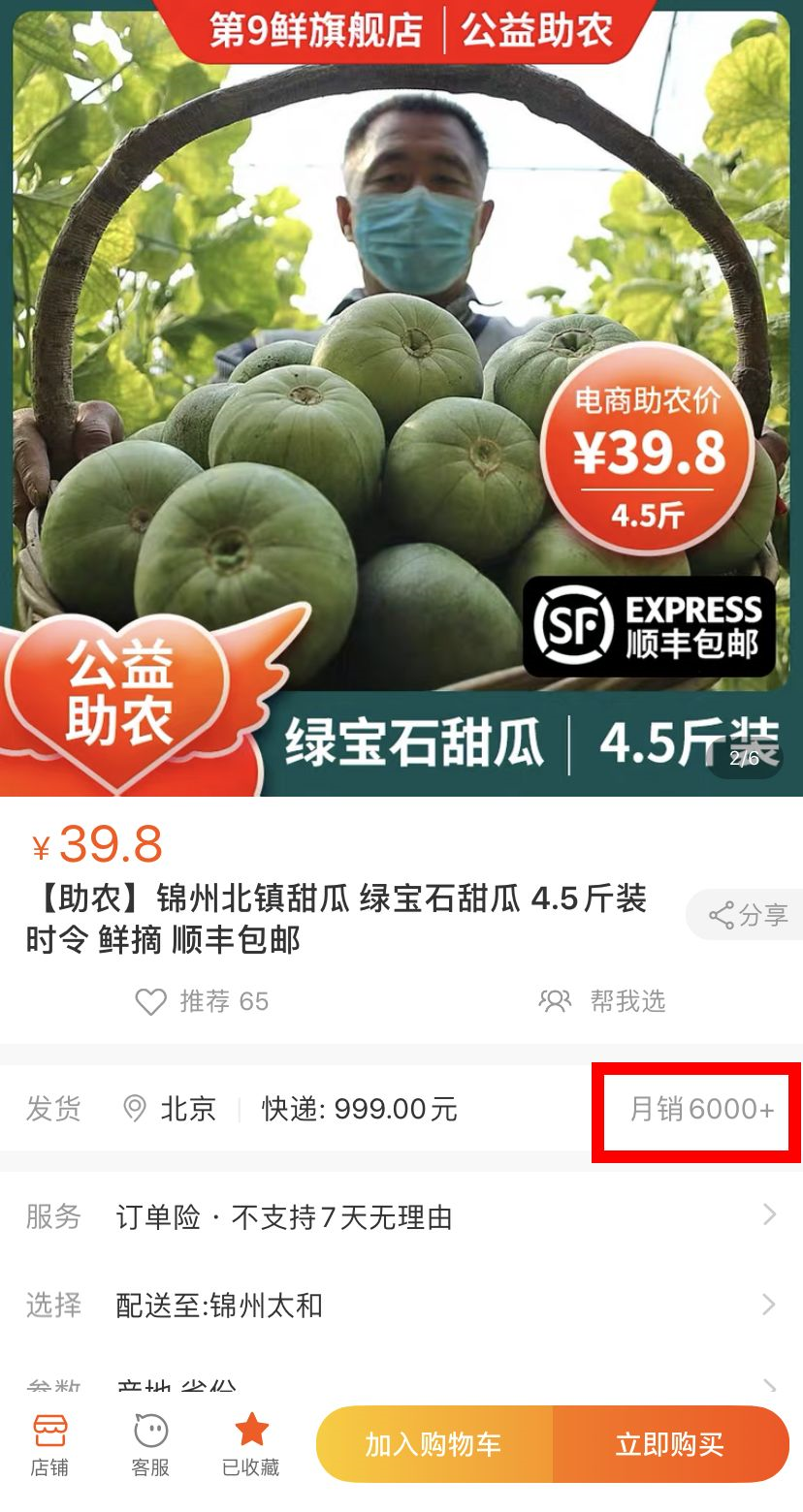Add melons to cart with 加入购物车
Image resolution: width=803 pixels, height=1512 pixels.
[x=434, y=1444]
